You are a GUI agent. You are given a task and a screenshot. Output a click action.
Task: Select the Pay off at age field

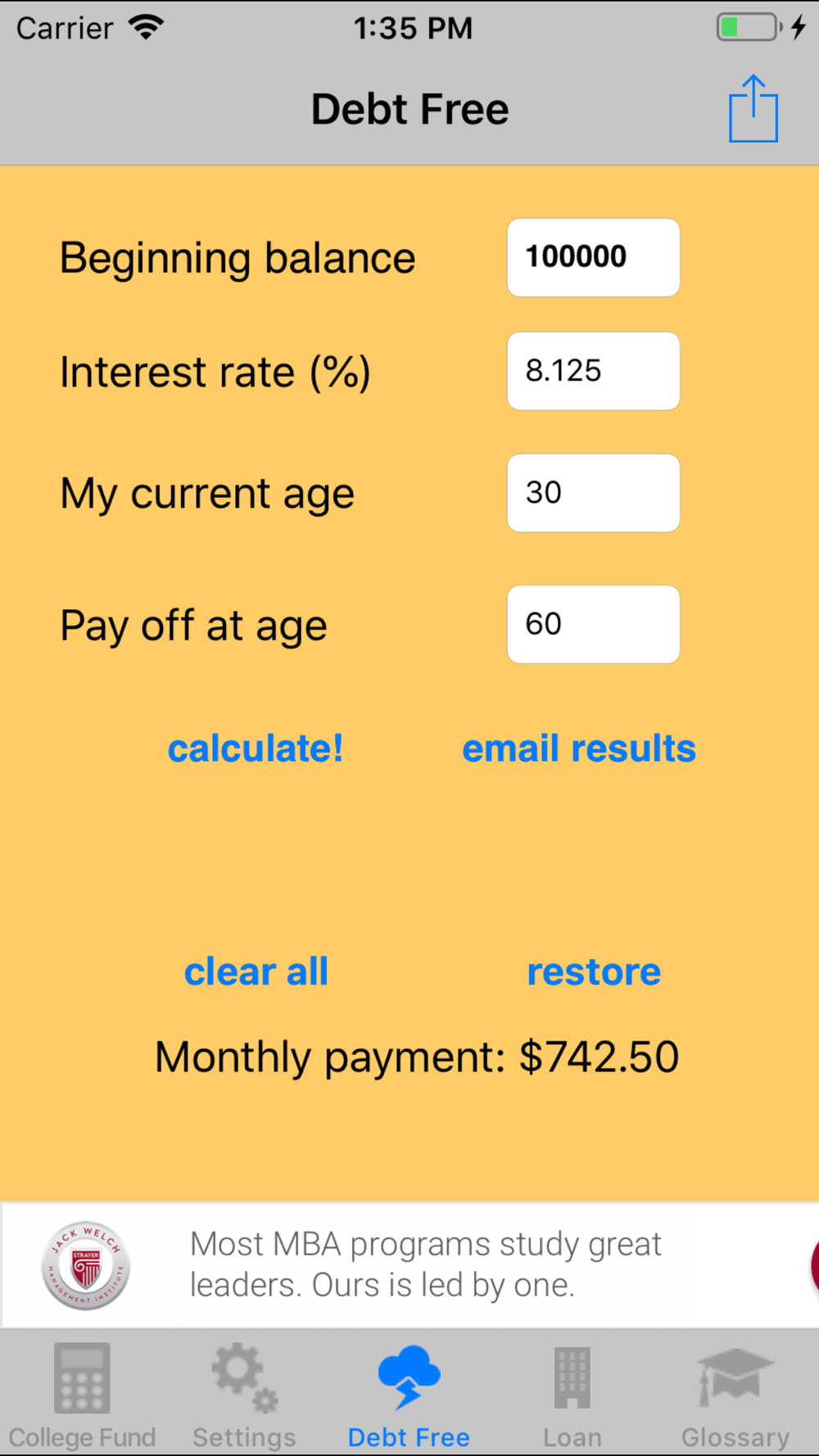[x=593, y=624]
